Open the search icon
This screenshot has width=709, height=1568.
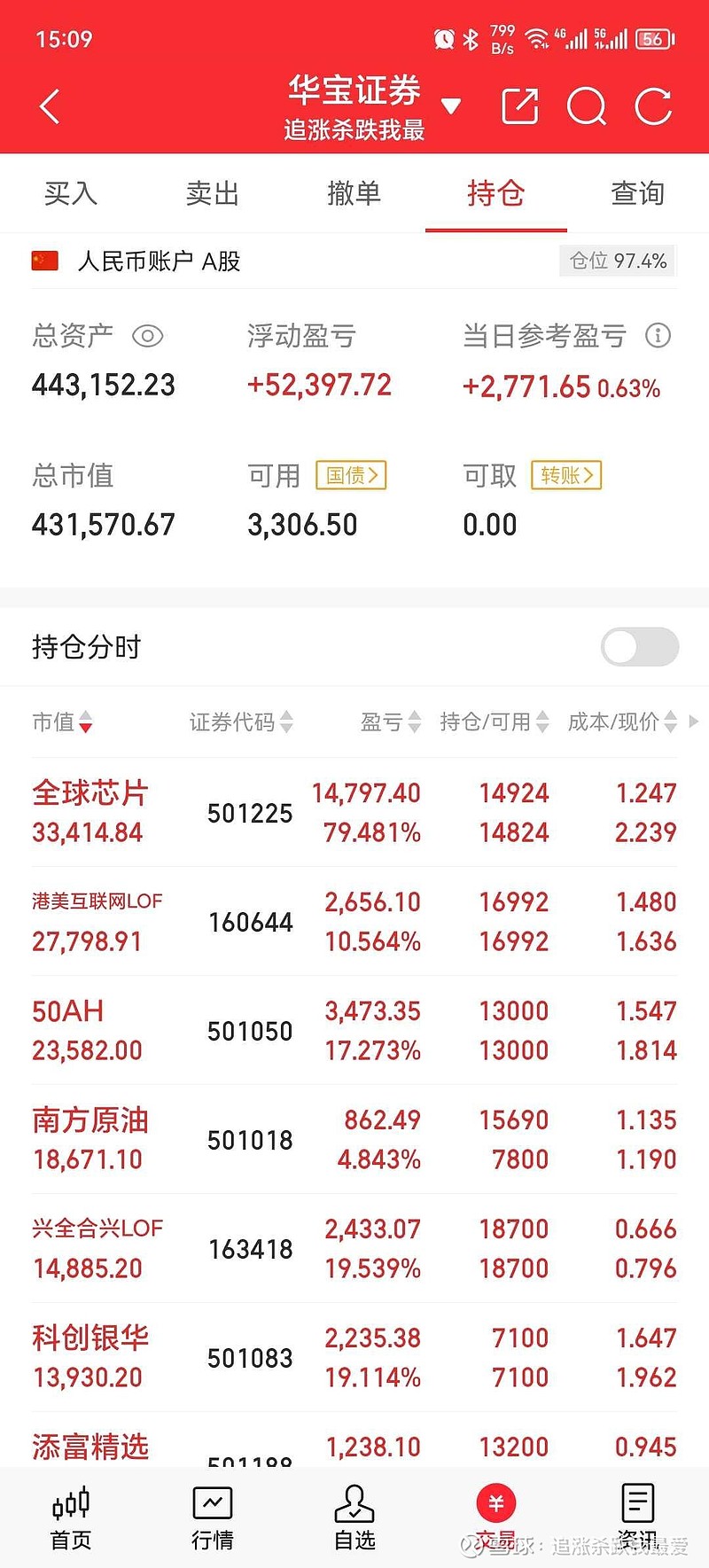click(587, 106)
